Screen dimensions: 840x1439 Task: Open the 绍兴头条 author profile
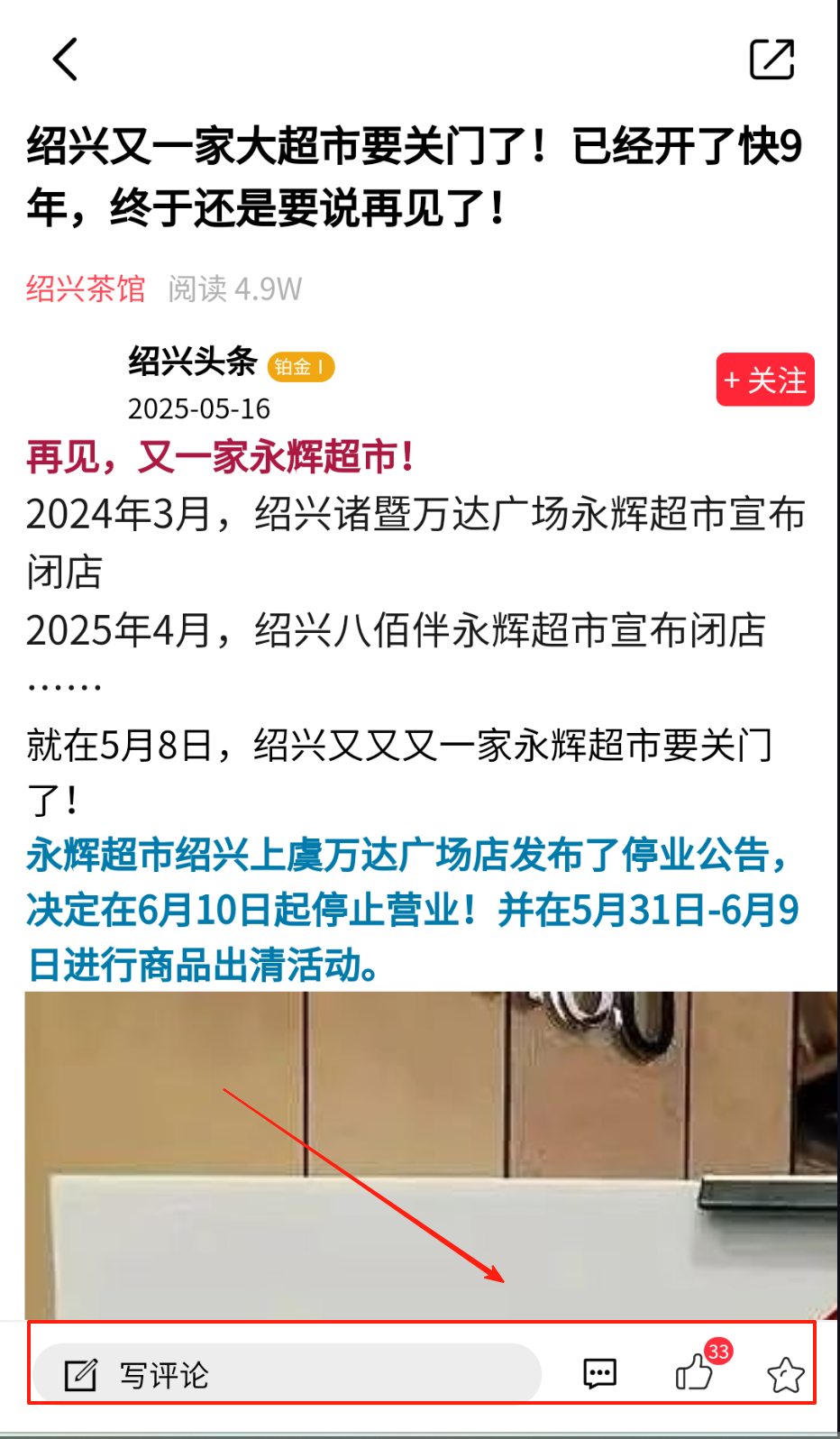193,362
